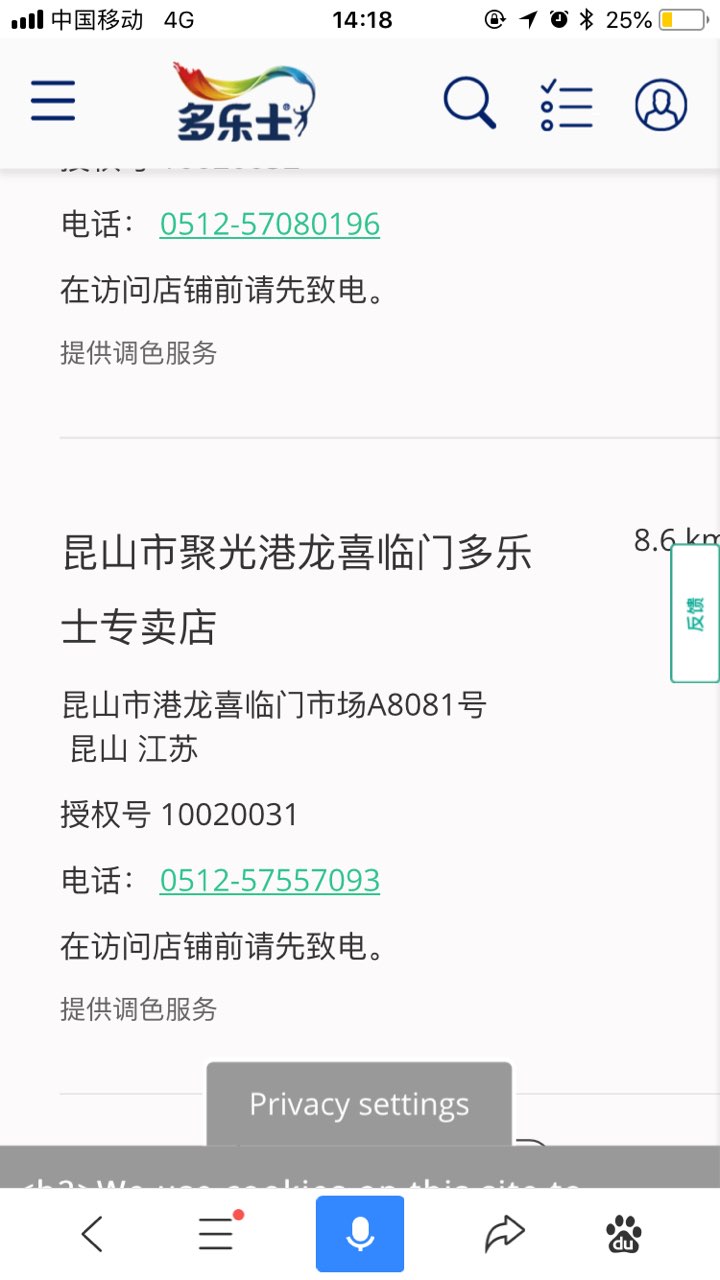Viewport: 720px width, 1280px height.
Task: Open the Baidu paw home button
Action: pos(624,1235)
